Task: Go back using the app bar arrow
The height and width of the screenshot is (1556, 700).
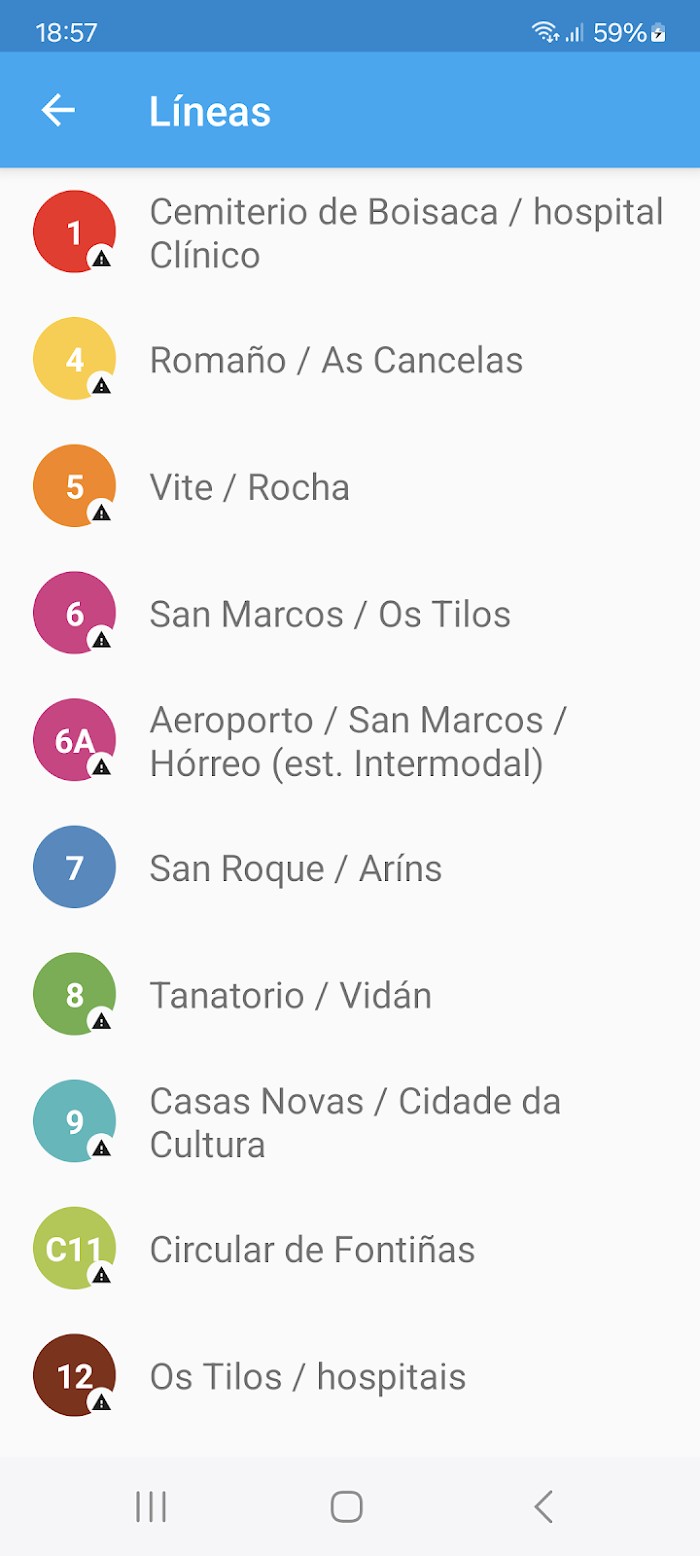Action: click(58, 110)
